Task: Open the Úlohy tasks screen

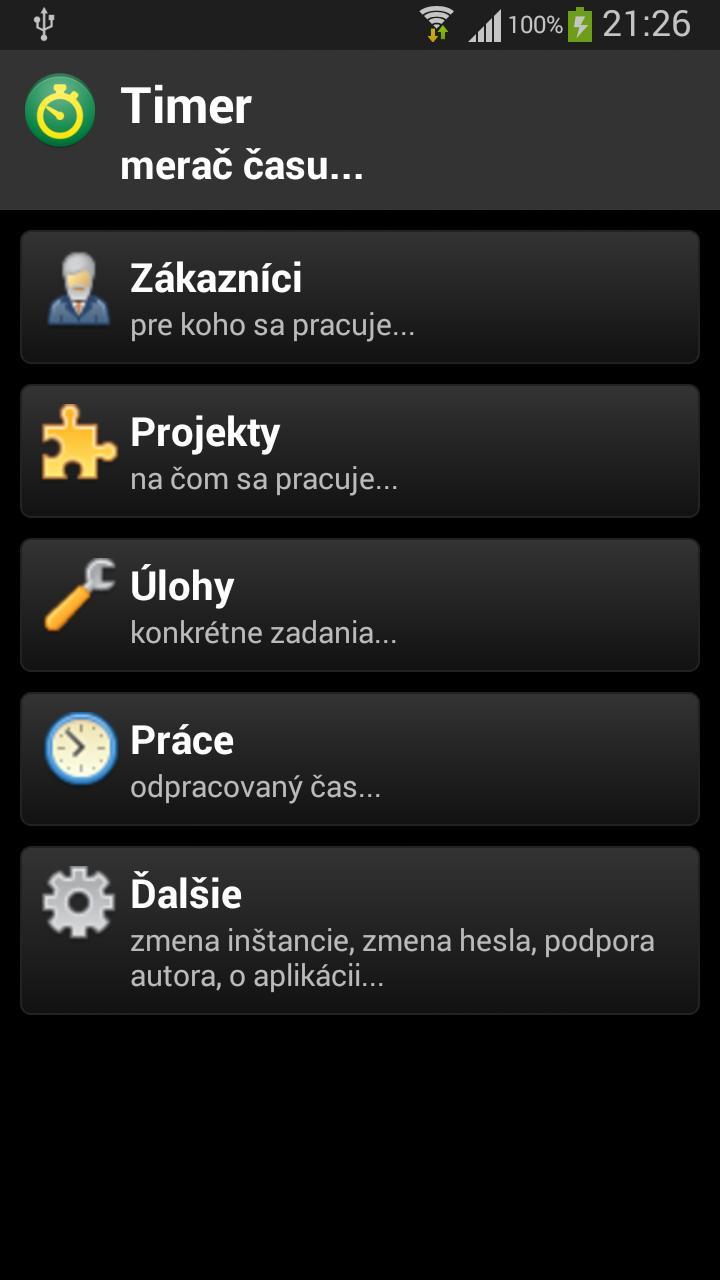Action: pos(360,604)
